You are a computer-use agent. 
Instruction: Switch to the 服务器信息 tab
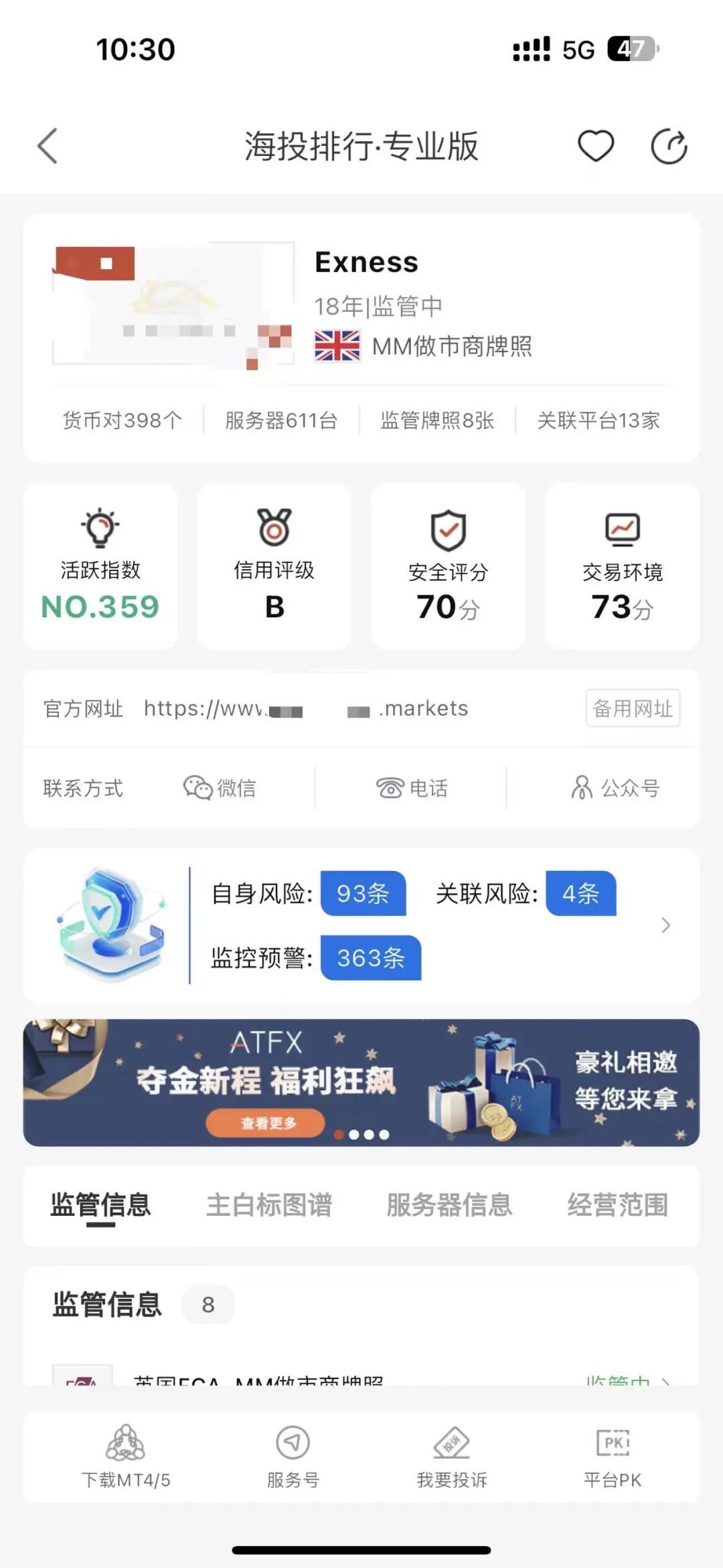pos(451,1204)
